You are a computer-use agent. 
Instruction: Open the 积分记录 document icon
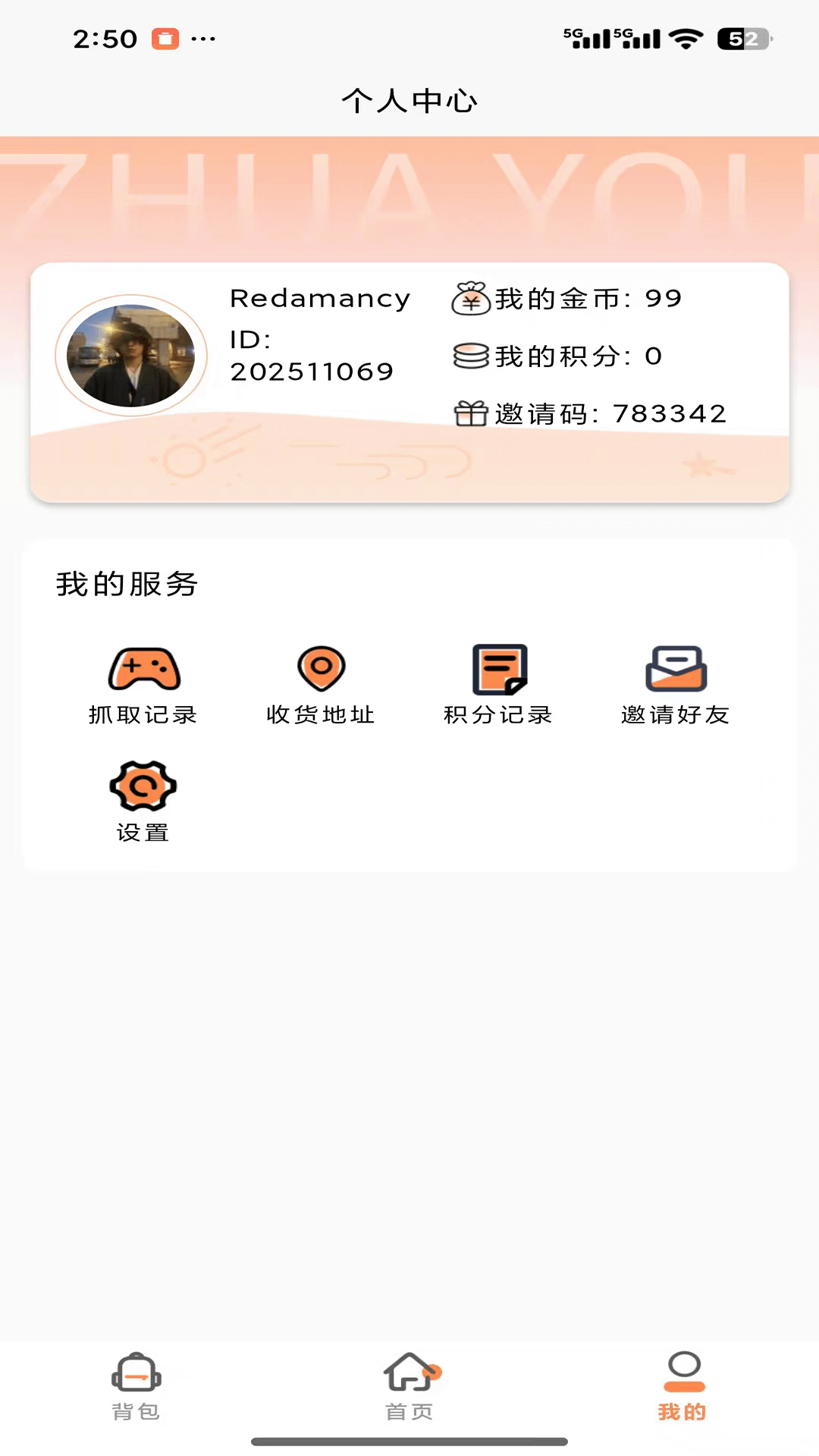click(x=499, y=670)
